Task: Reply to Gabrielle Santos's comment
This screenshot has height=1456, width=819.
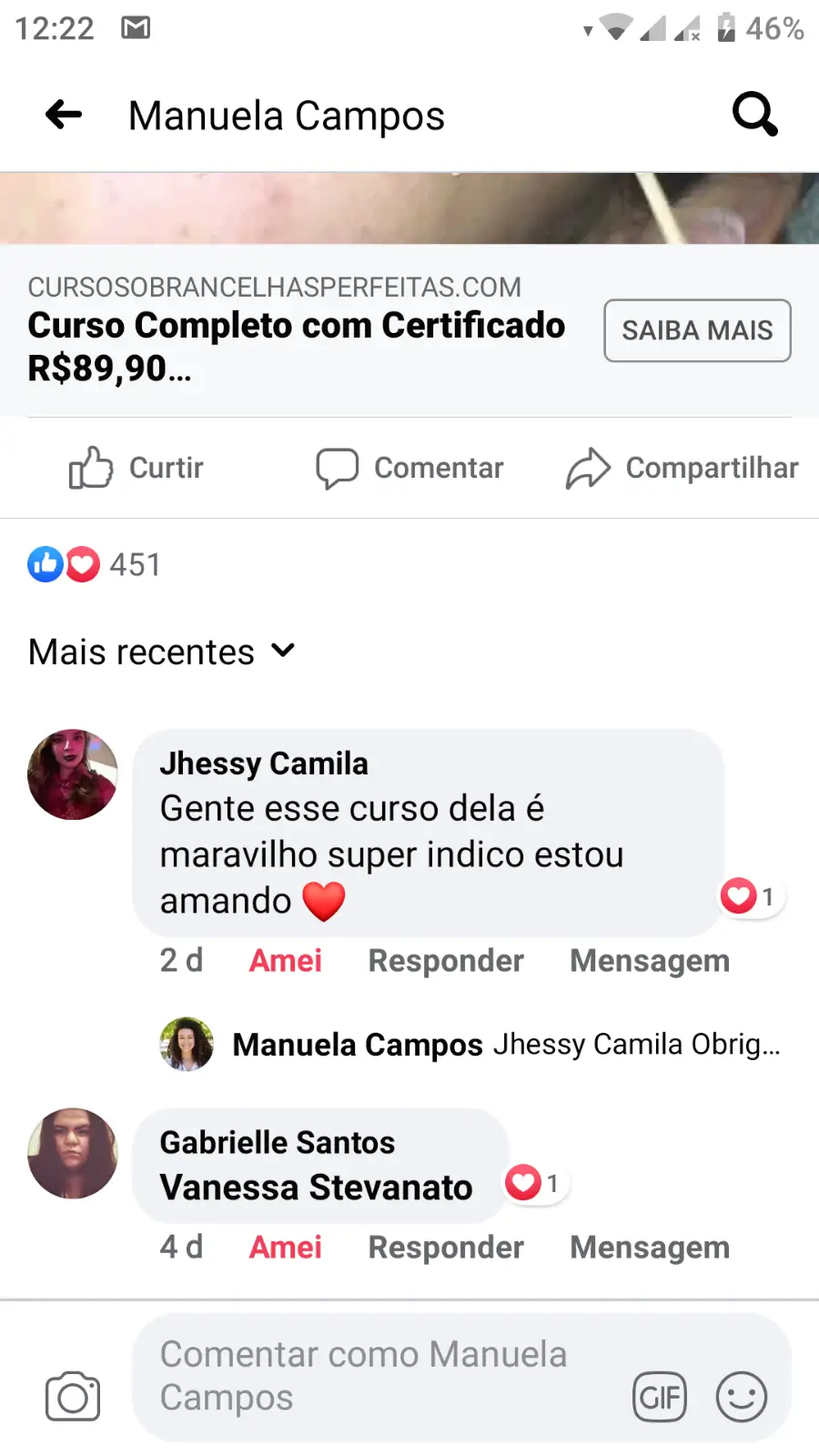Action: click(446, 1248)
